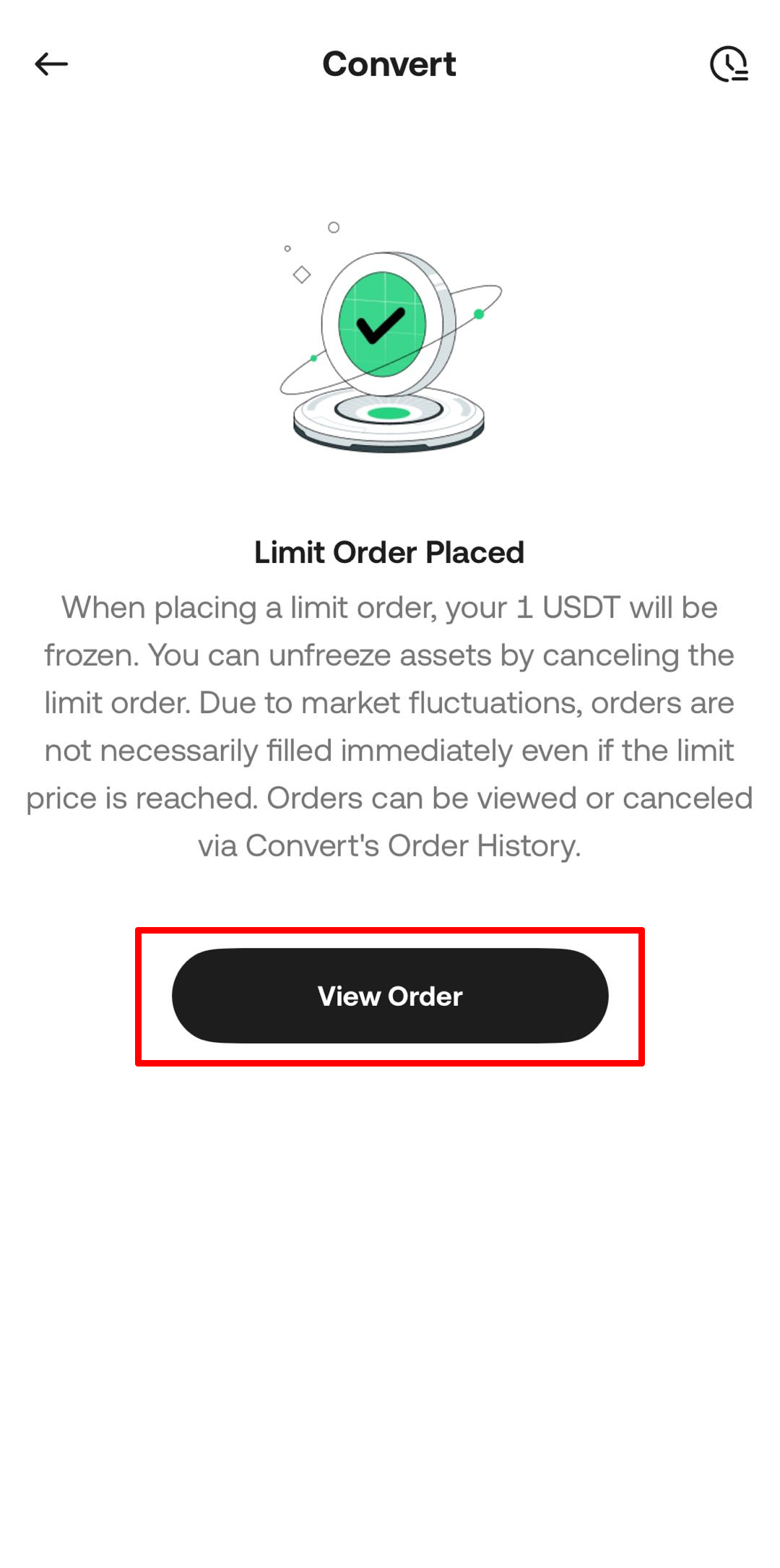This screenshot has height=1568, width=780.
Task: Go back using the top-left arrow
Action: coord(51,64)
